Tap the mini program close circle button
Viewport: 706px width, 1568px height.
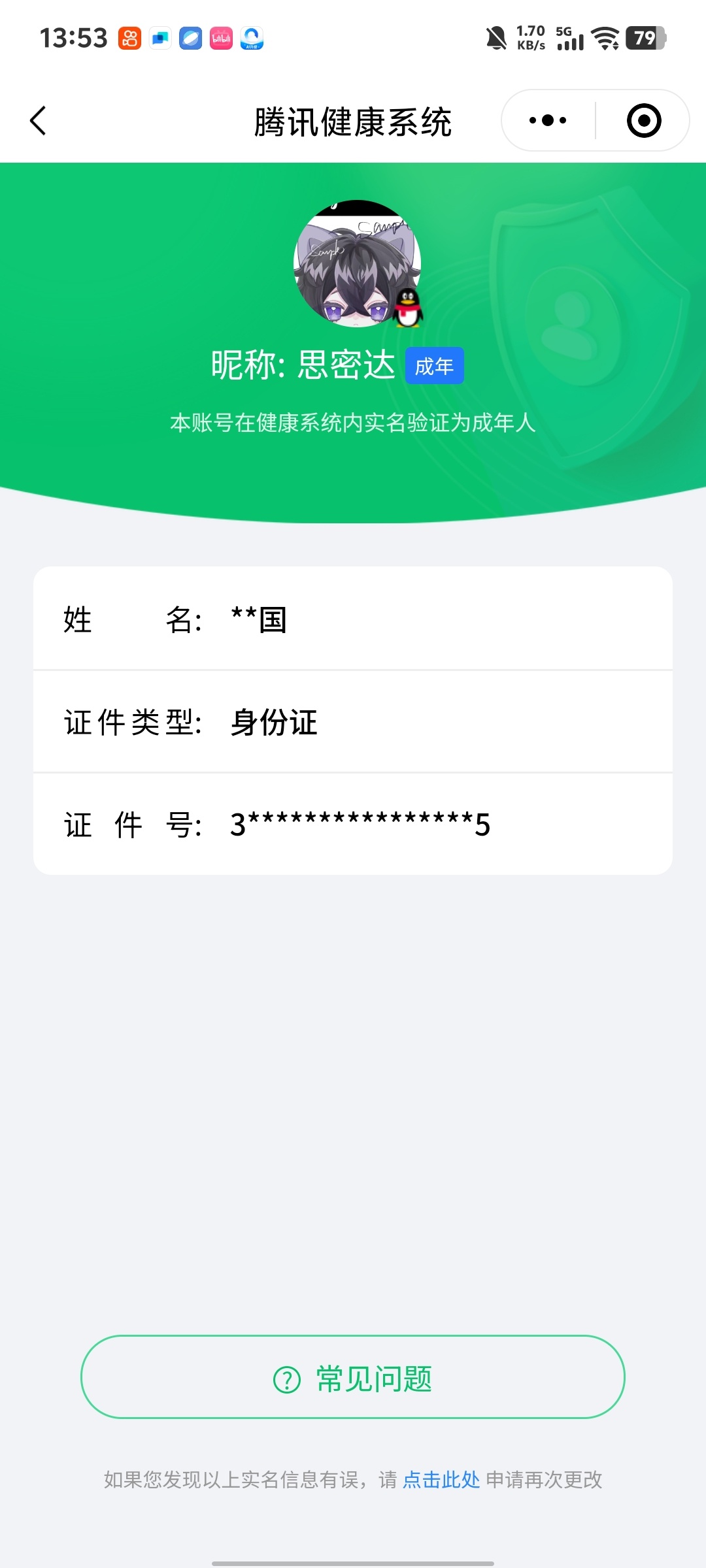coord(643,120)
